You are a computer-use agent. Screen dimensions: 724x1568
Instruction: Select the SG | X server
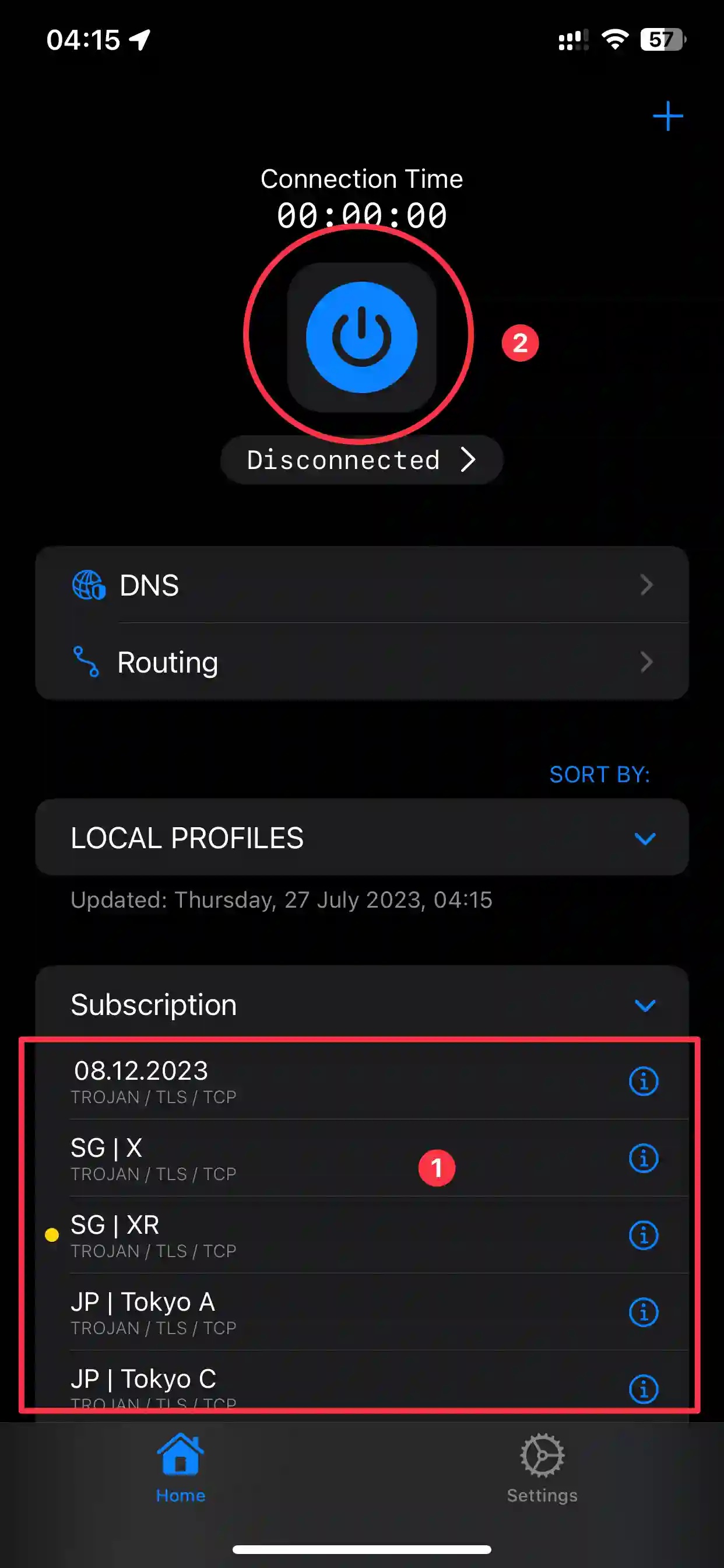coord(243,1158)
